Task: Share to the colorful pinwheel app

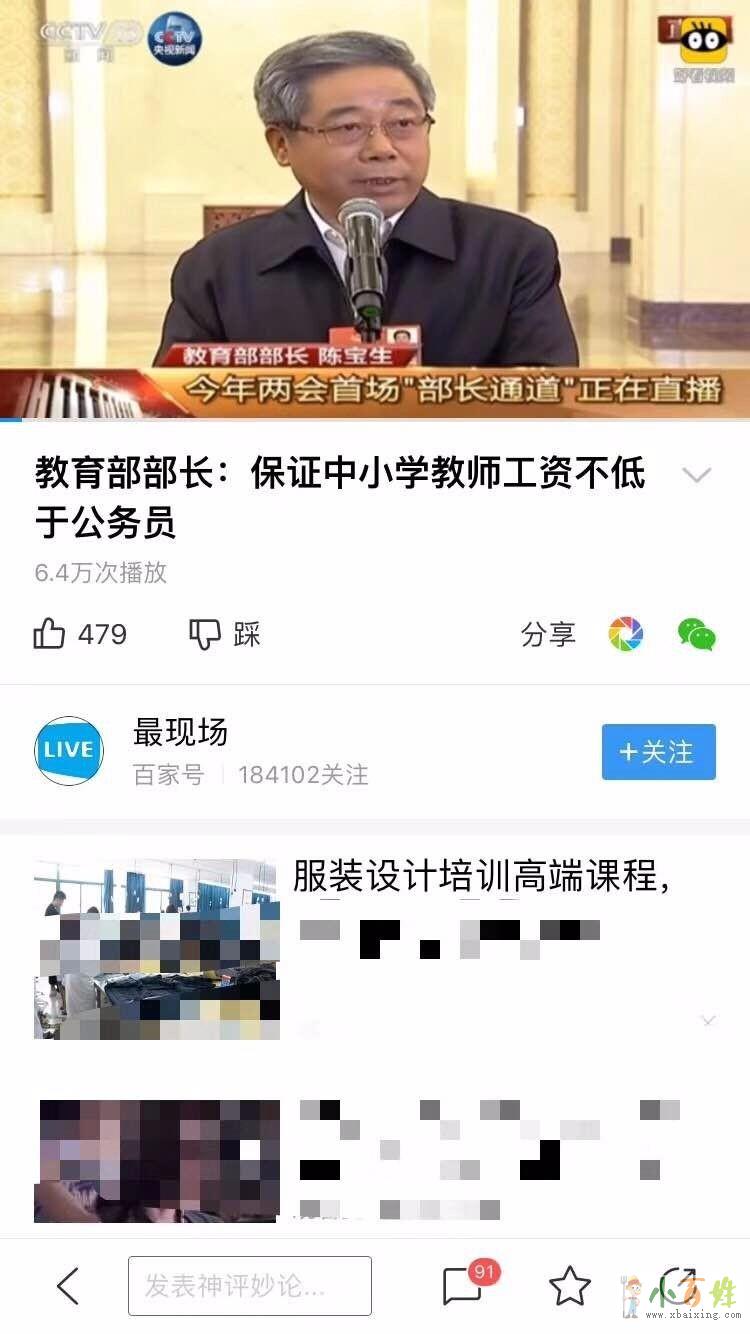Action: click(x=626, y=634)
